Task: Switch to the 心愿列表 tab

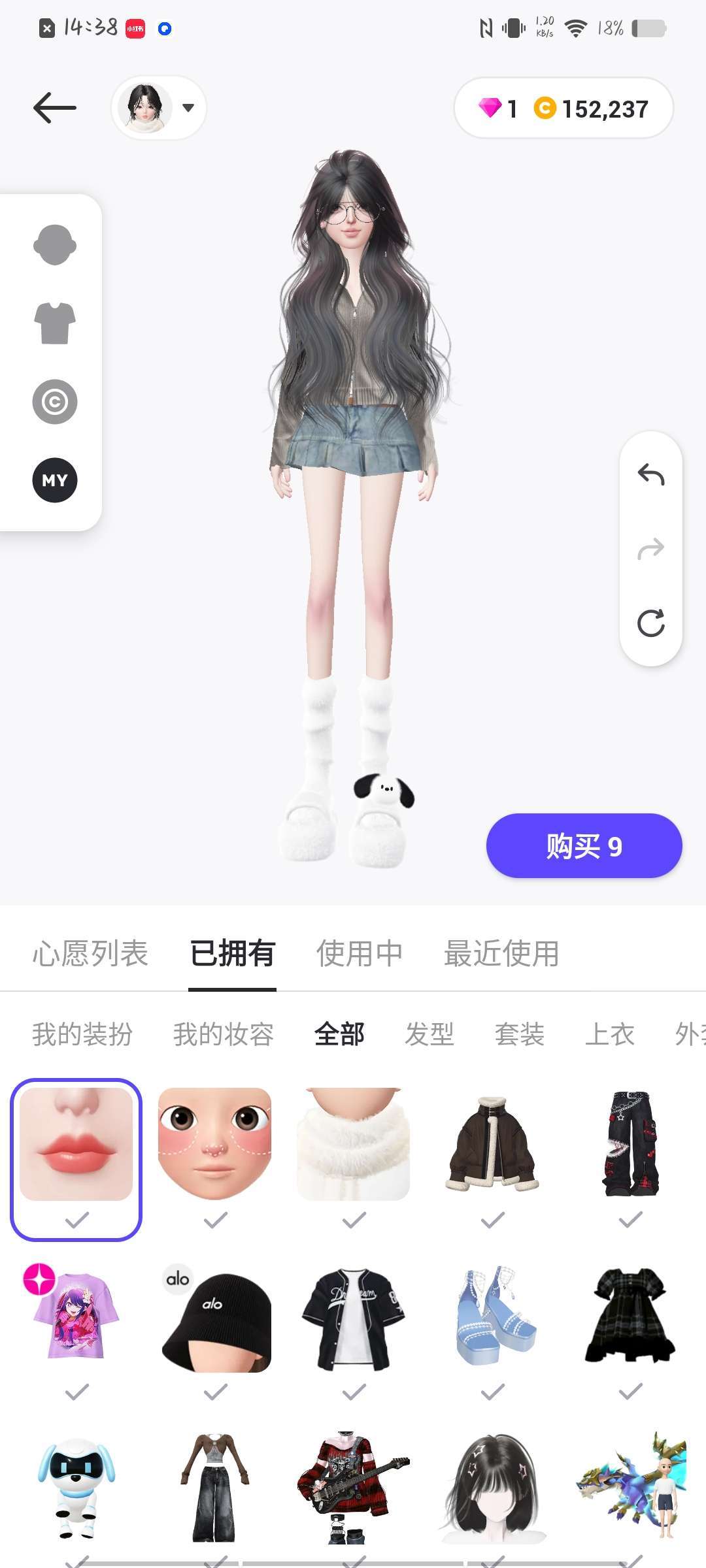Action: 90,953
